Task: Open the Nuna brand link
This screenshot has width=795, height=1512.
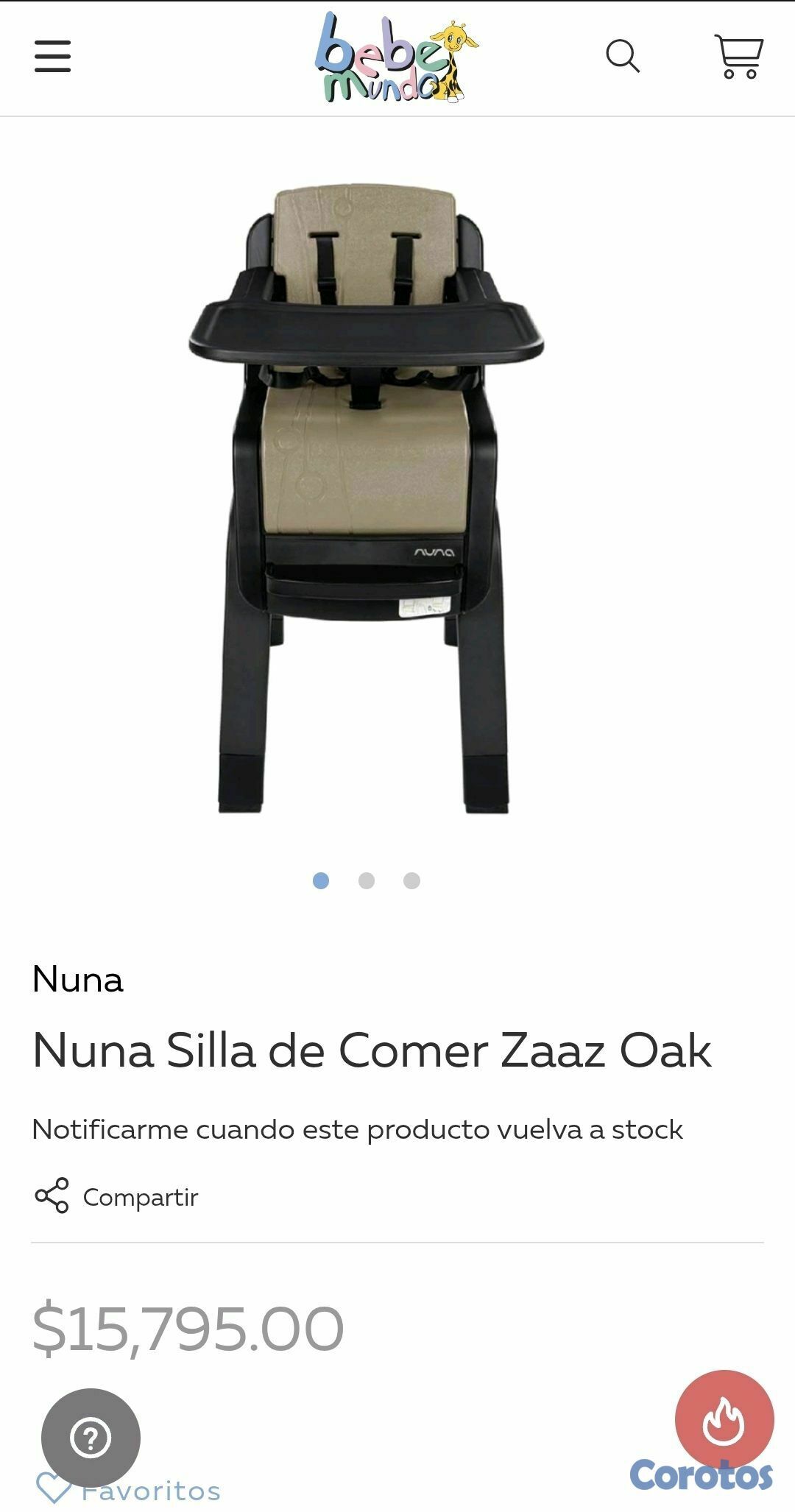Action: click(78, 980)
